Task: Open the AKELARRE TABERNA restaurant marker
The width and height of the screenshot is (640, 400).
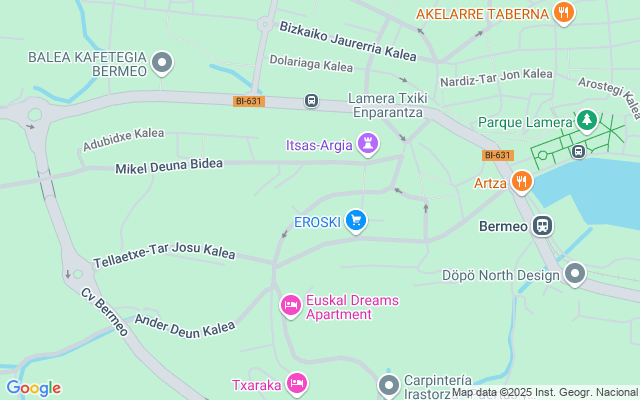Action: pyautogui.click(x=565, y=14)
